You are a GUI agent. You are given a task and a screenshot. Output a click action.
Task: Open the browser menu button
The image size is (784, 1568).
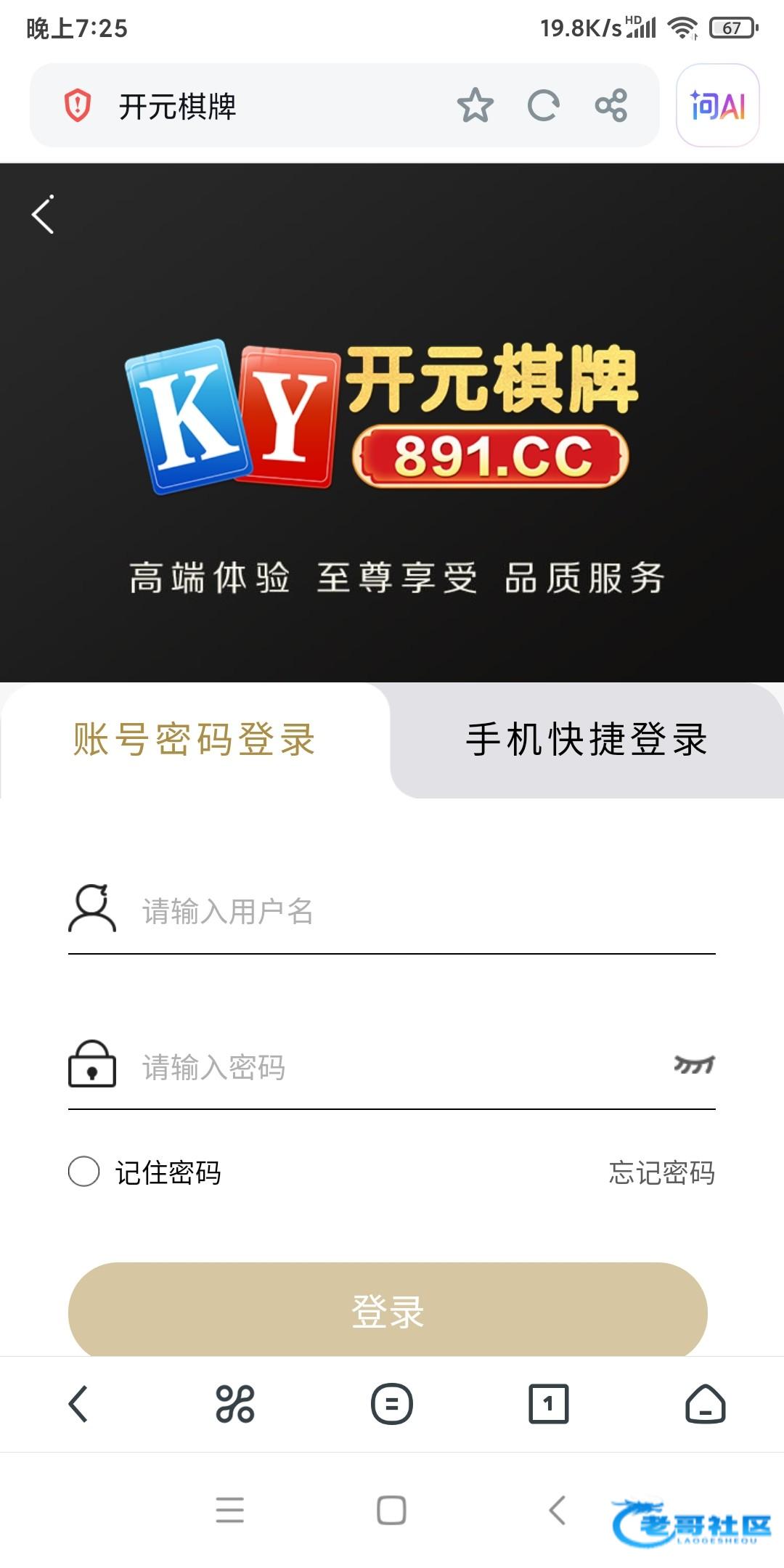(x=392, y=1404)
